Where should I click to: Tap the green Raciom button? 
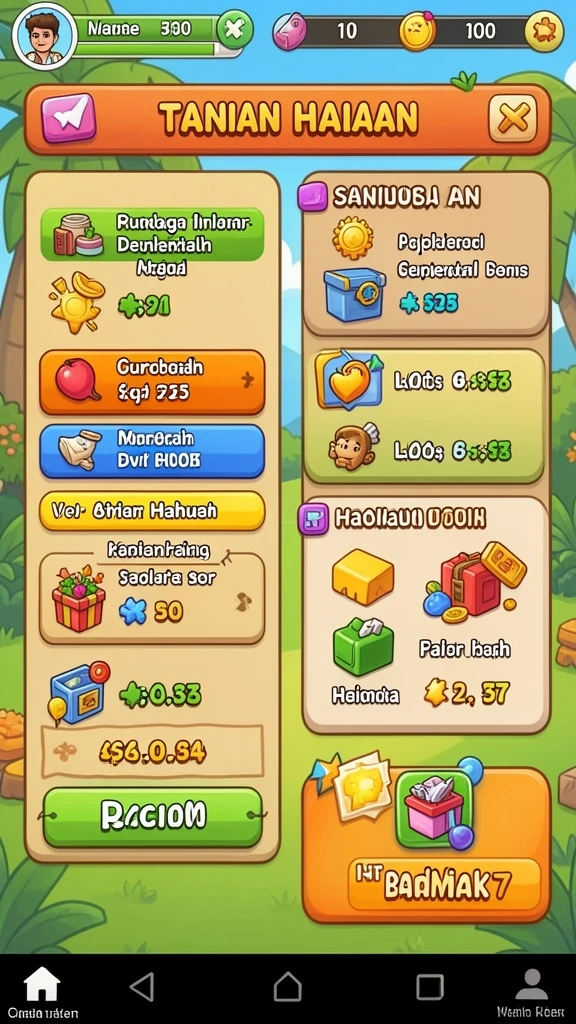153,816
